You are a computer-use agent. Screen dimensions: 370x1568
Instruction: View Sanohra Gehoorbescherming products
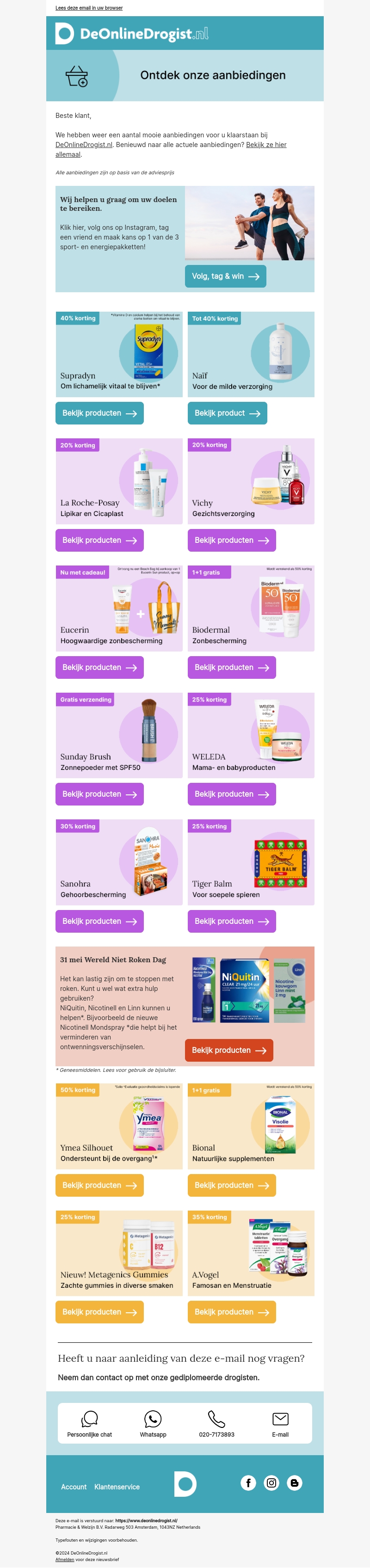(99, 922)
